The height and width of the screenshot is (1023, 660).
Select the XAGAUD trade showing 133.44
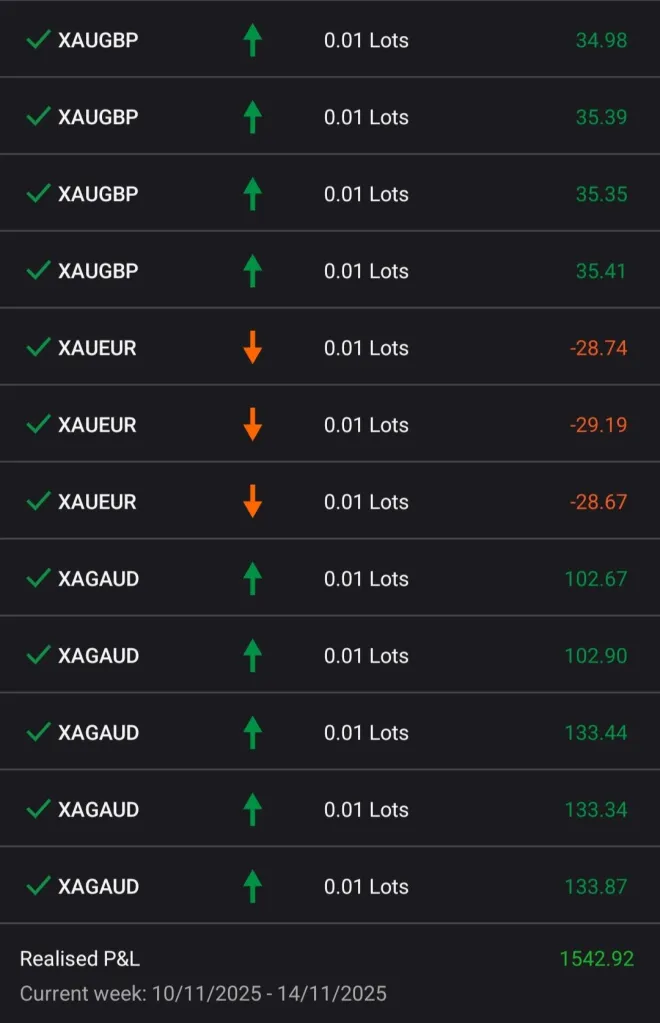tap(330, 733)
